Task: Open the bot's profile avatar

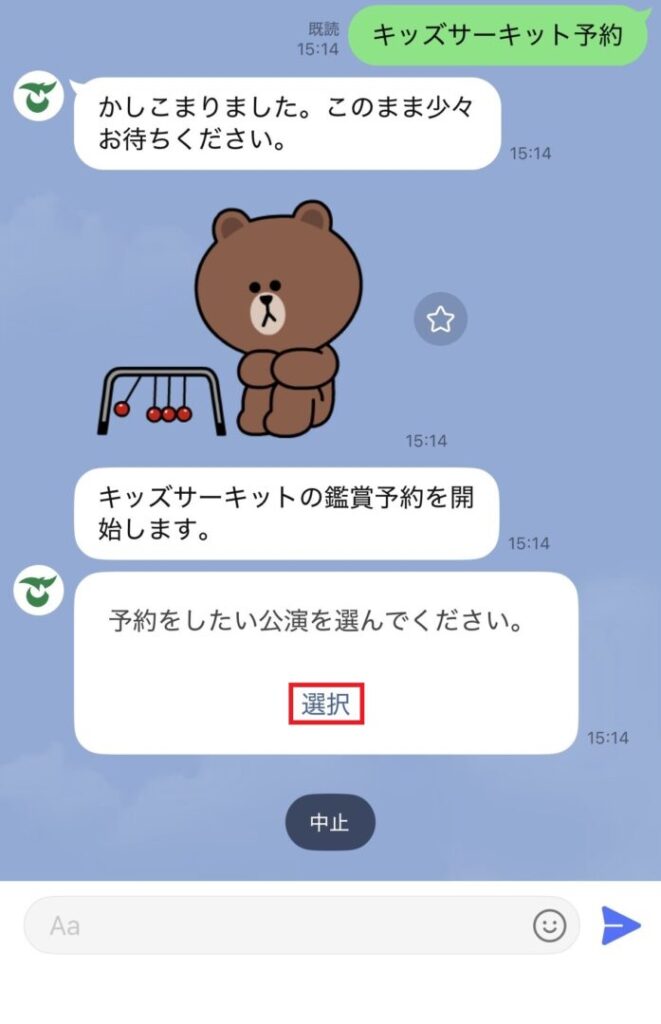Action: pos(38,592)
